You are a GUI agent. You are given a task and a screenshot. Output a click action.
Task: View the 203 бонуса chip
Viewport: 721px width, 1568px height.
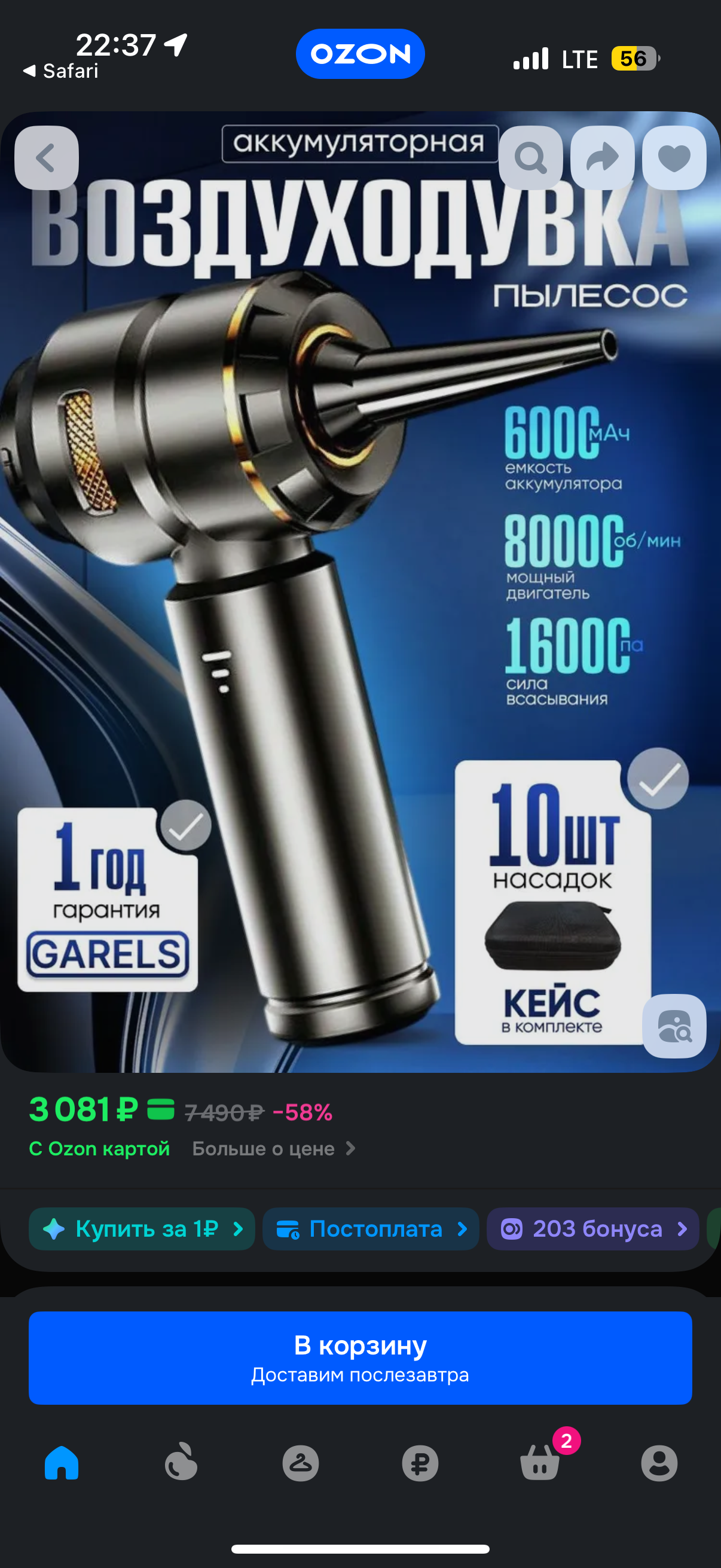click(x=592, y=1229)
